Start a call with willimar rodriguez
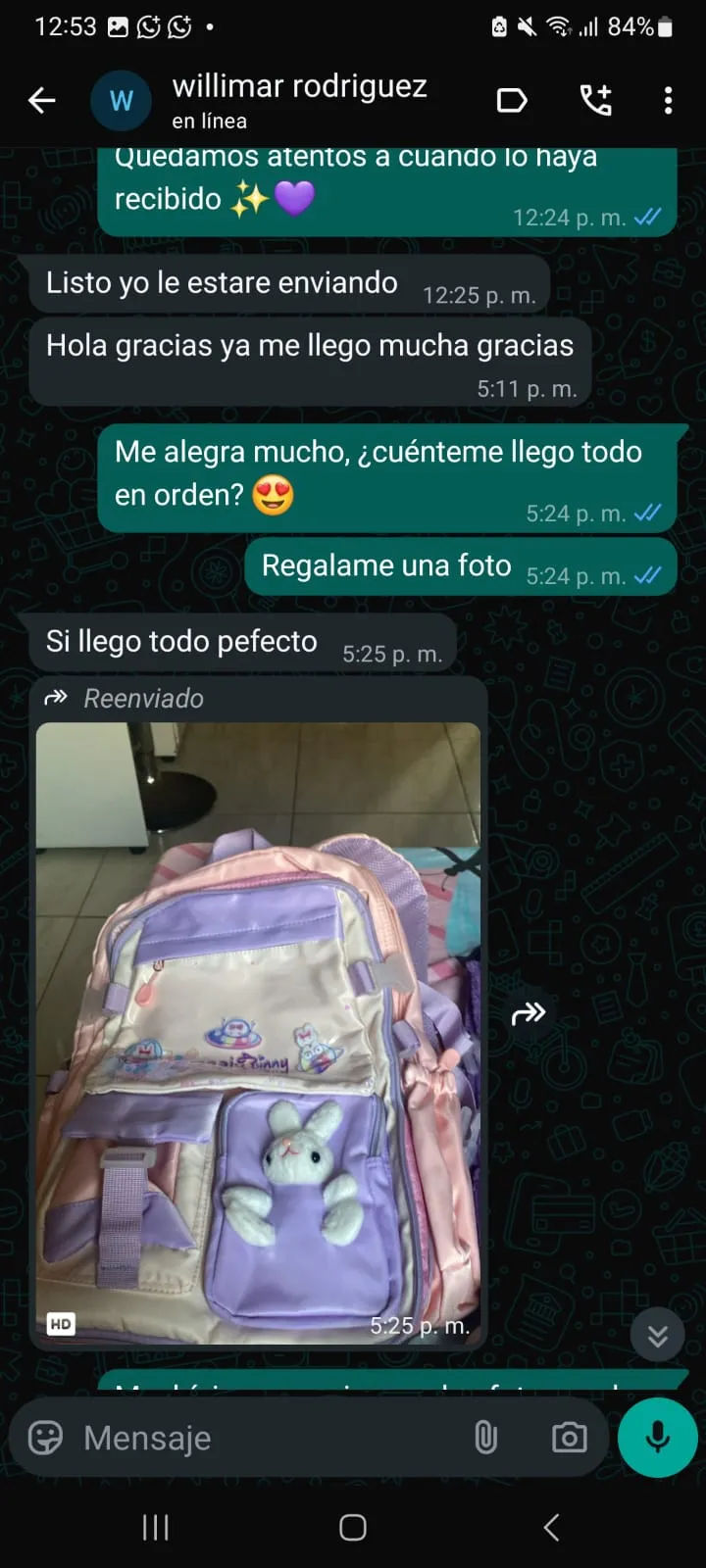The image size is (706, 1568). (x=595, y=100)
